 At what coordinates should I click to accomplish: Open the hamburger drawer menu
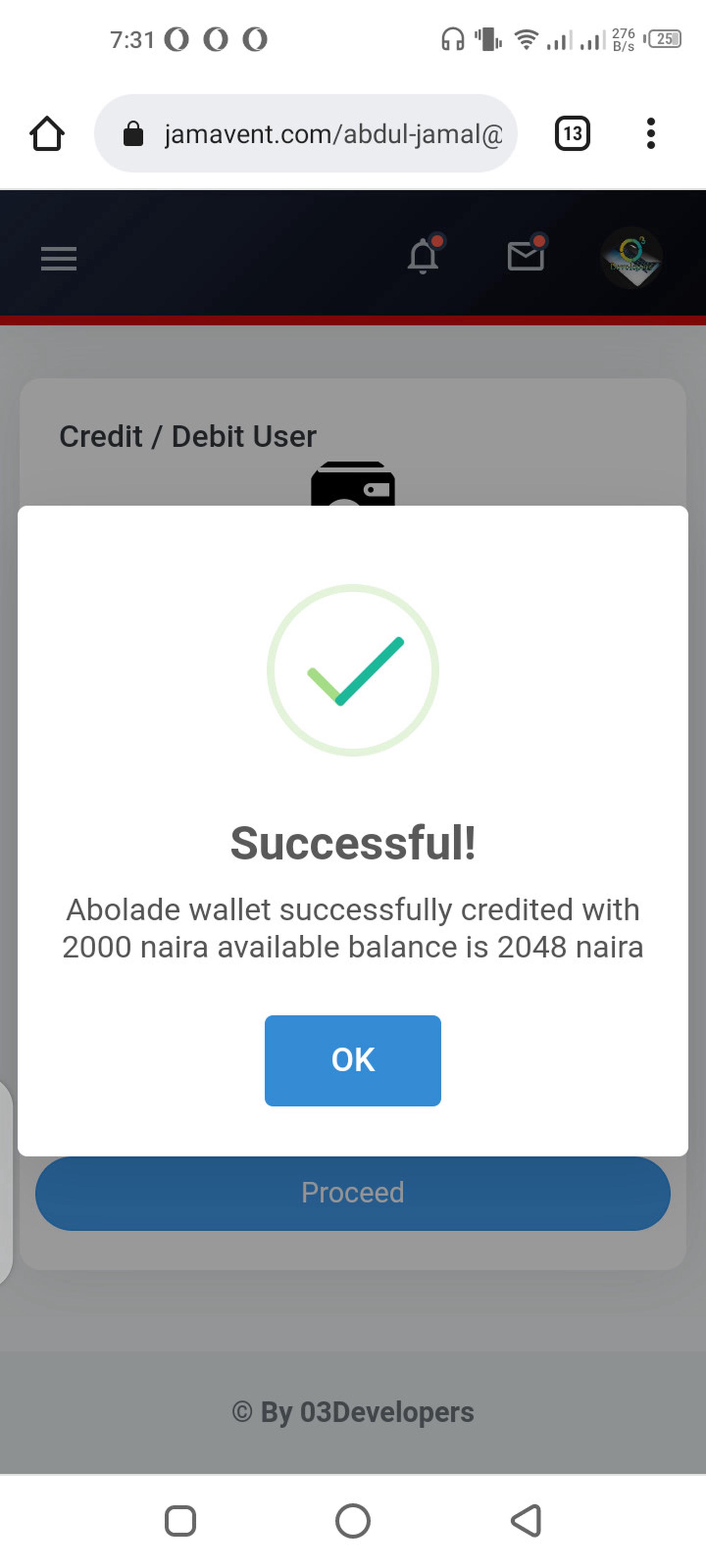click(x=59, y=259)
